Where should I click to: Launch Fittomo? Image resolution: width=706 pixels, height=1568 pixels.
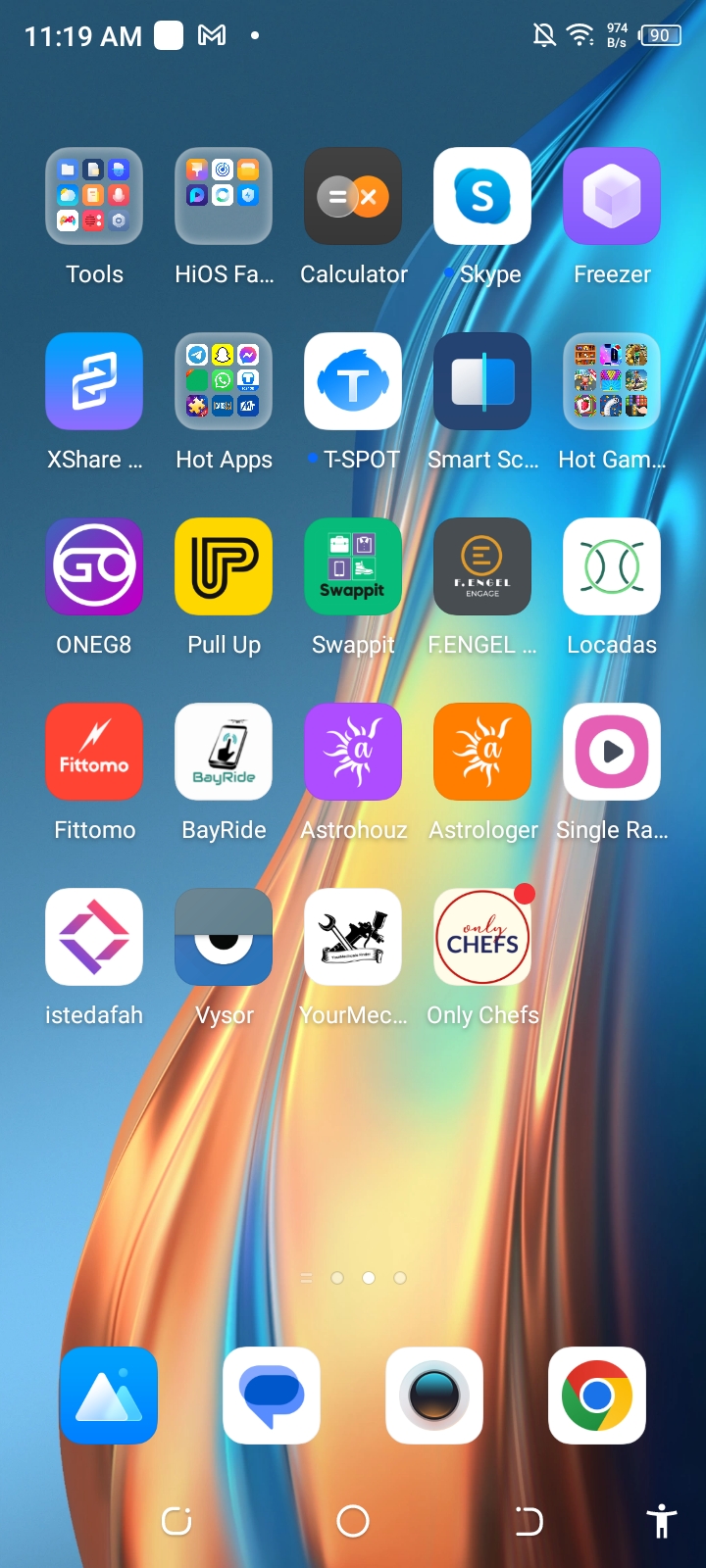94,752
